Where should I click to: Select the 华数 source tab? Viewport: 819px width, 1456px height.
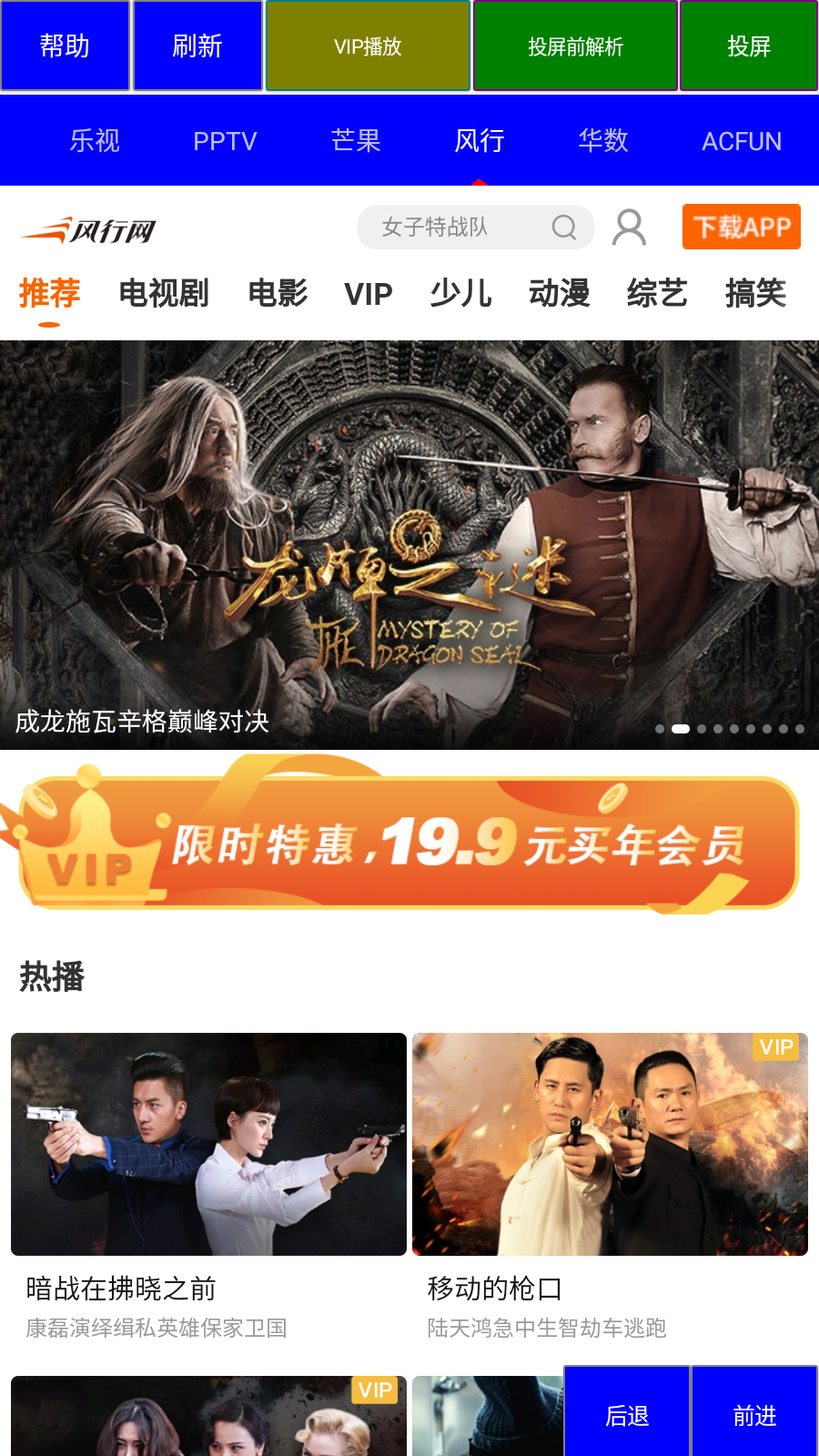[603, 141]
